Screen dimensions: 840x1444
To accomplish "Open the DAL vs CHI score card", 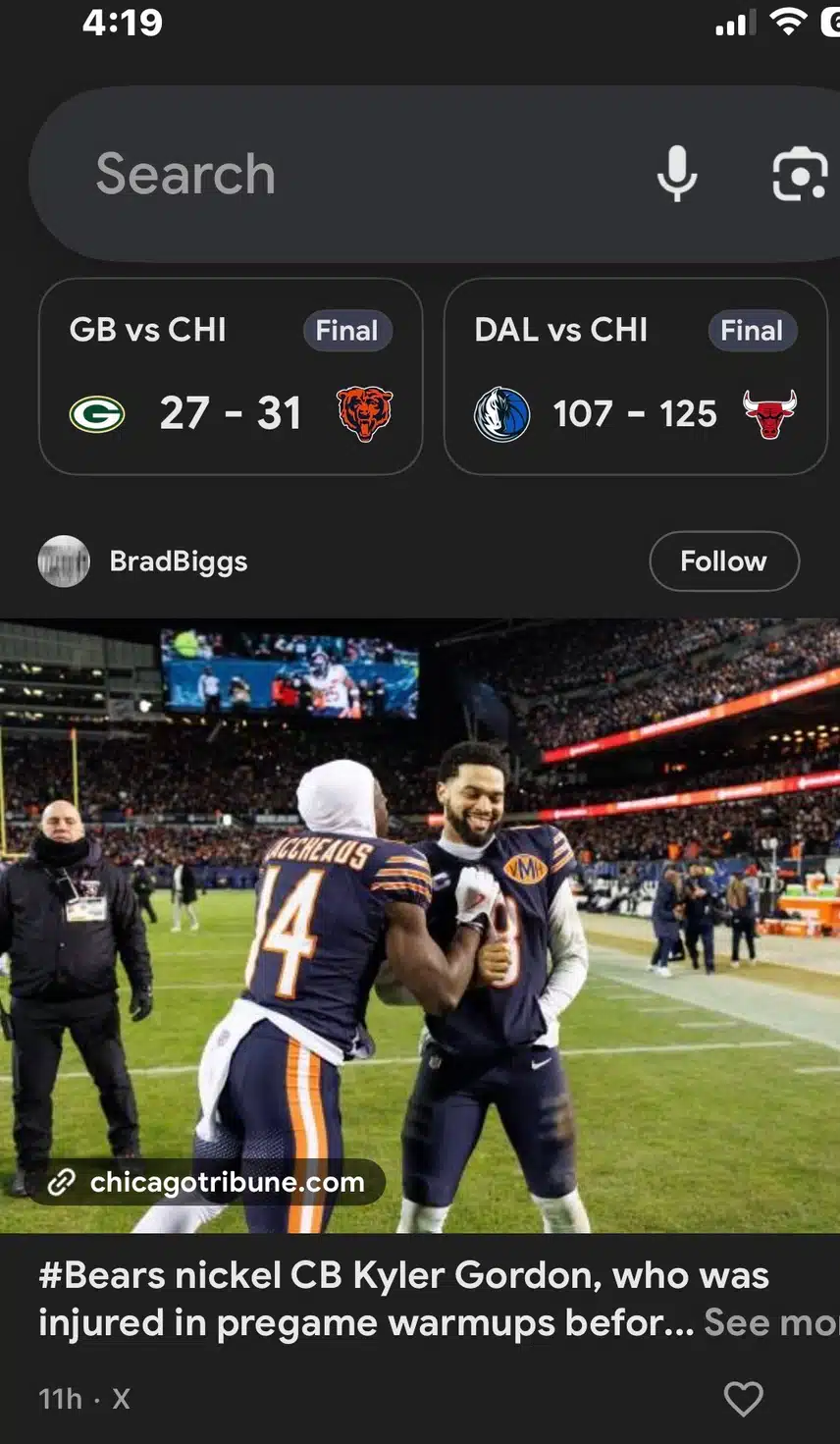I will (x=635, y=377).
